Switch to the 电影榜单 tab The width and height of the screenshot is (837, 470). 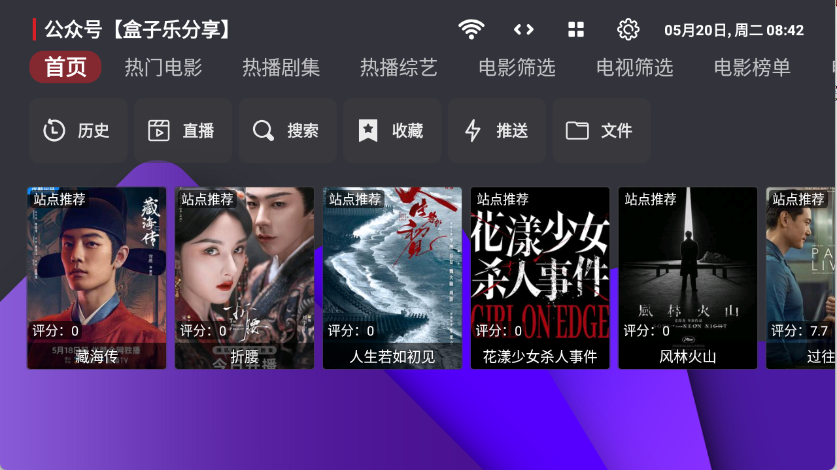[752, 68]
